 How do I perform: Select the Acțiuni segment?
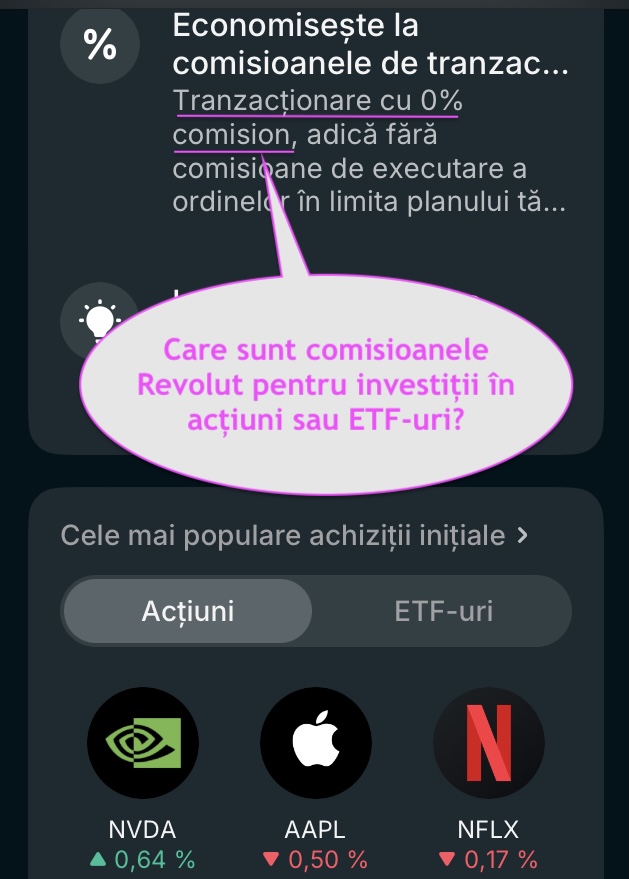click(188, 611)
